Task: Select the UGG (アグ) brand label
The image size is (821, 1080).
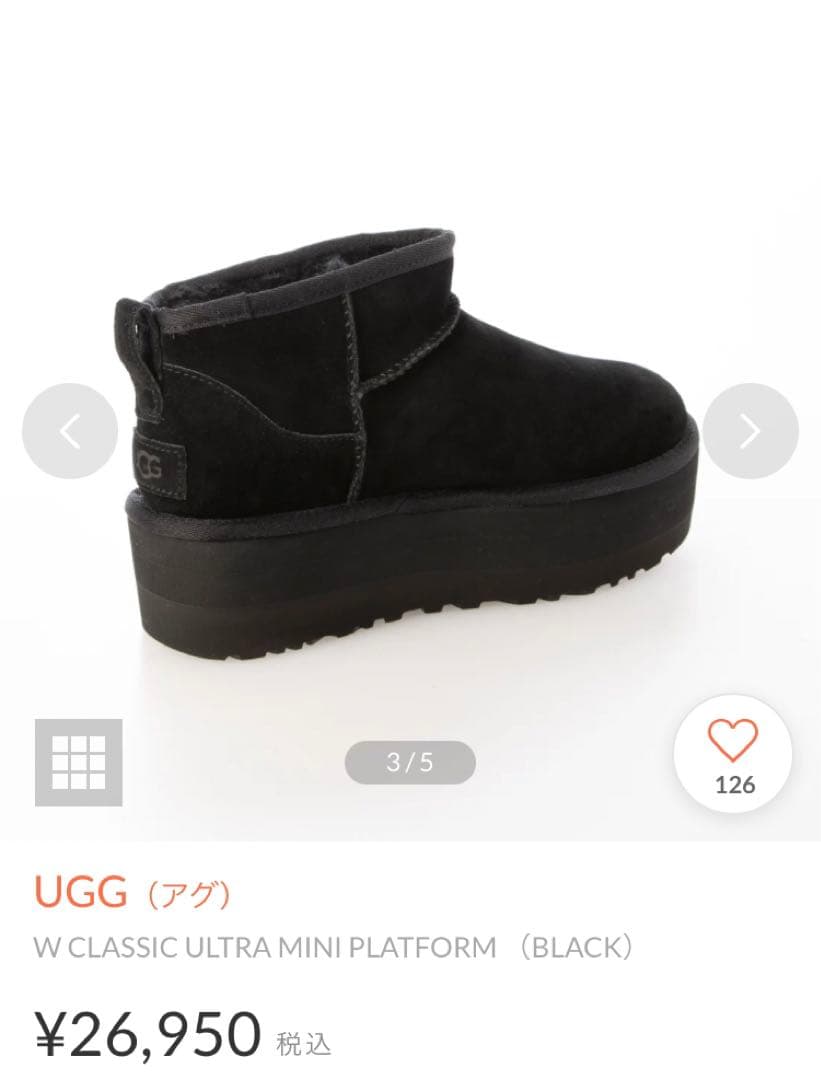Action: coord(130,895)
